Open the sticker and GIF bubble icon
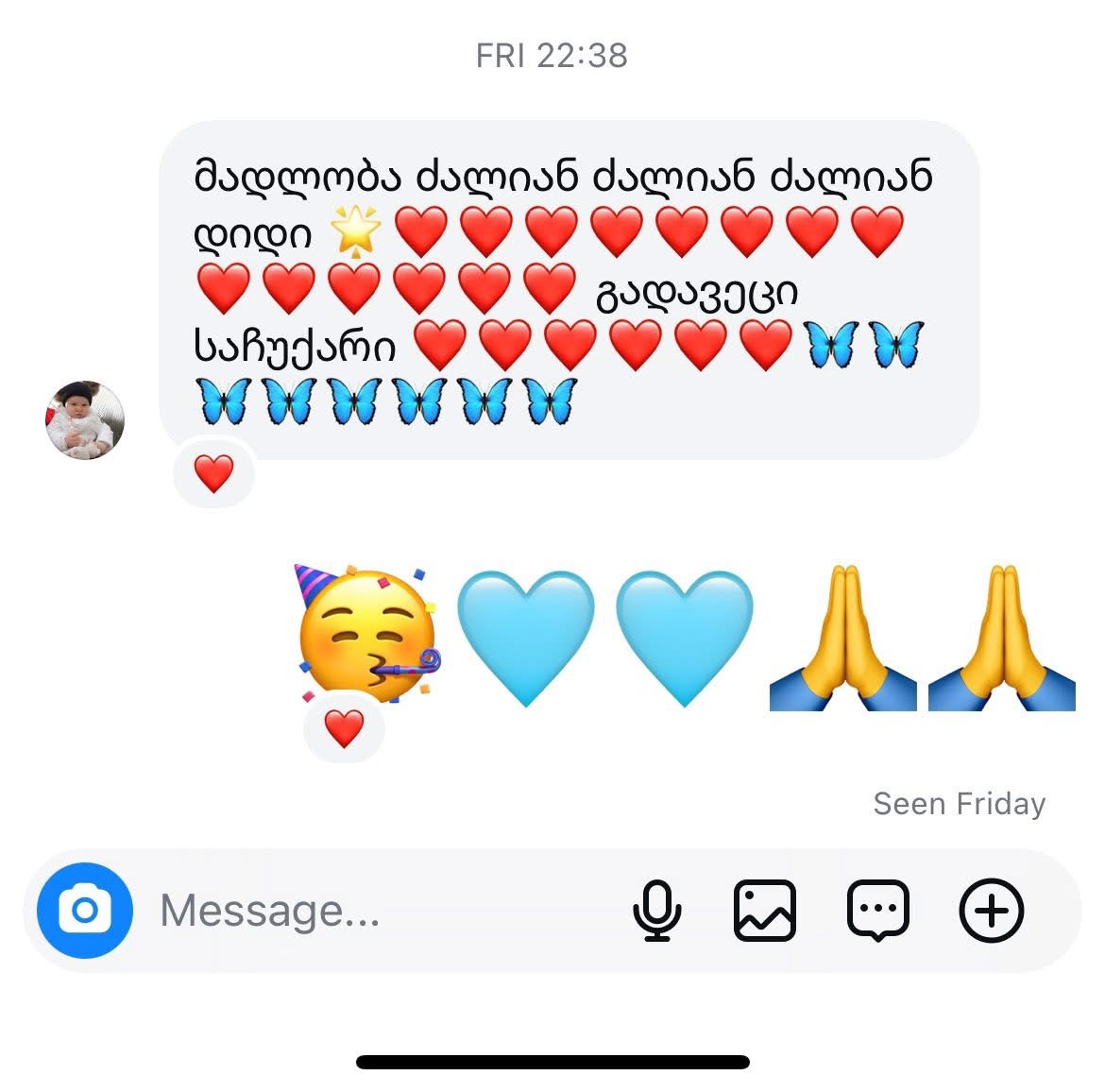Viewport: 1105px width, 1092px height. 878,911
